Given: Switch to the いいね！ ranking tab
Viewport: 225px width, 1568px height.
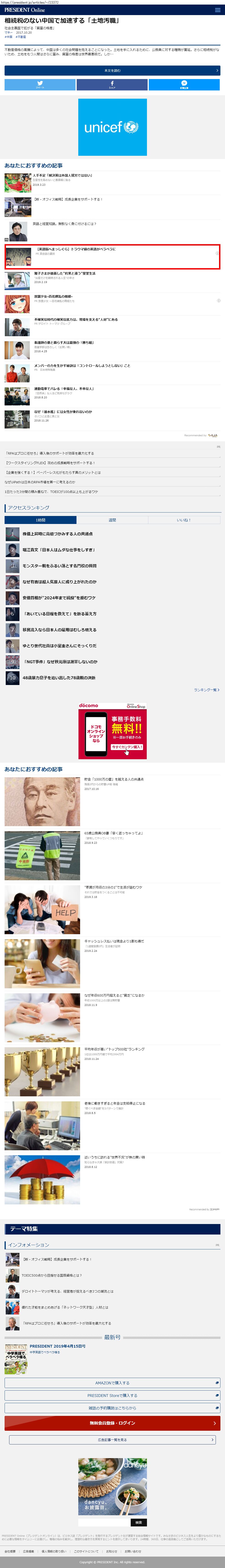Looking at the screenshot, I should point(184,520).
